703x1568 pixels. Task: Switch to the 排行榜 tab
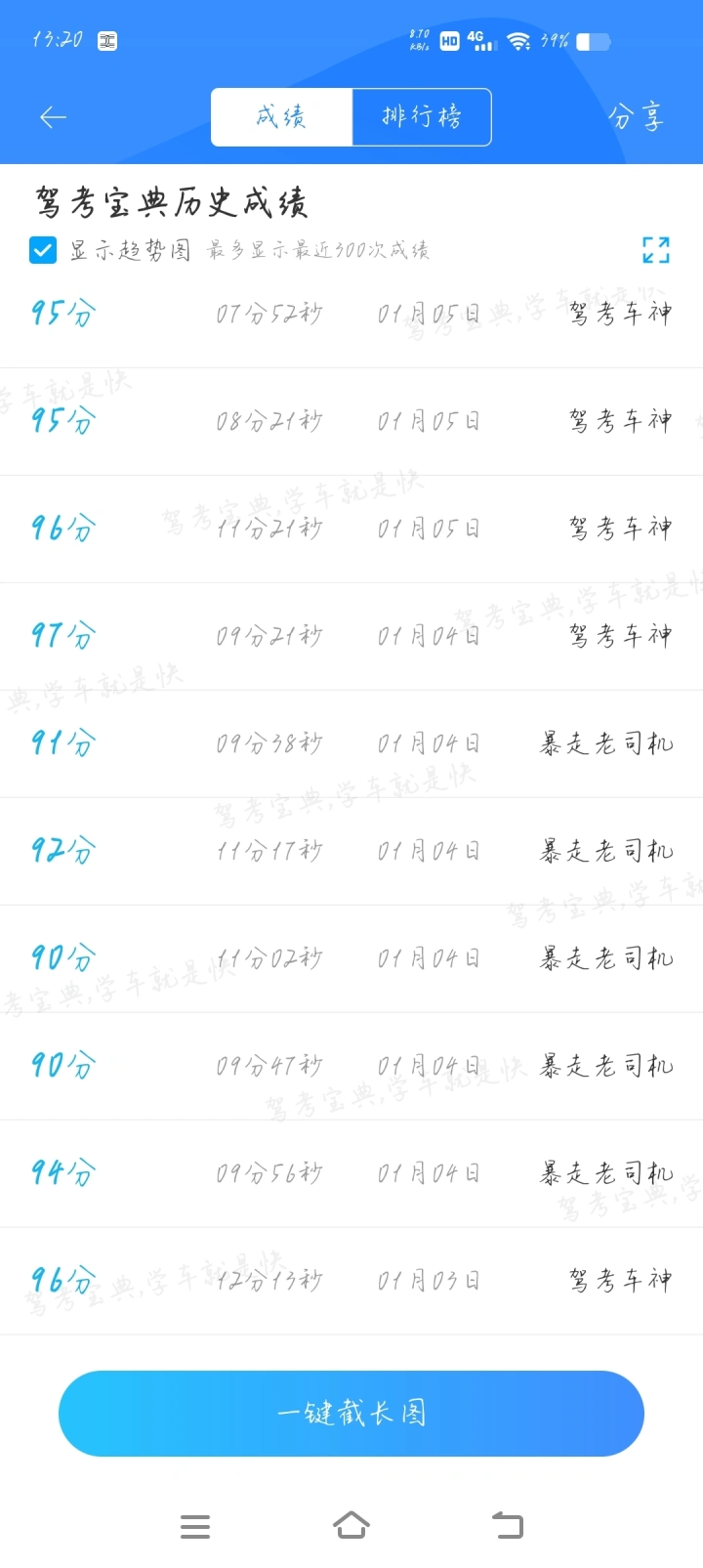click(x=422, y=117)
